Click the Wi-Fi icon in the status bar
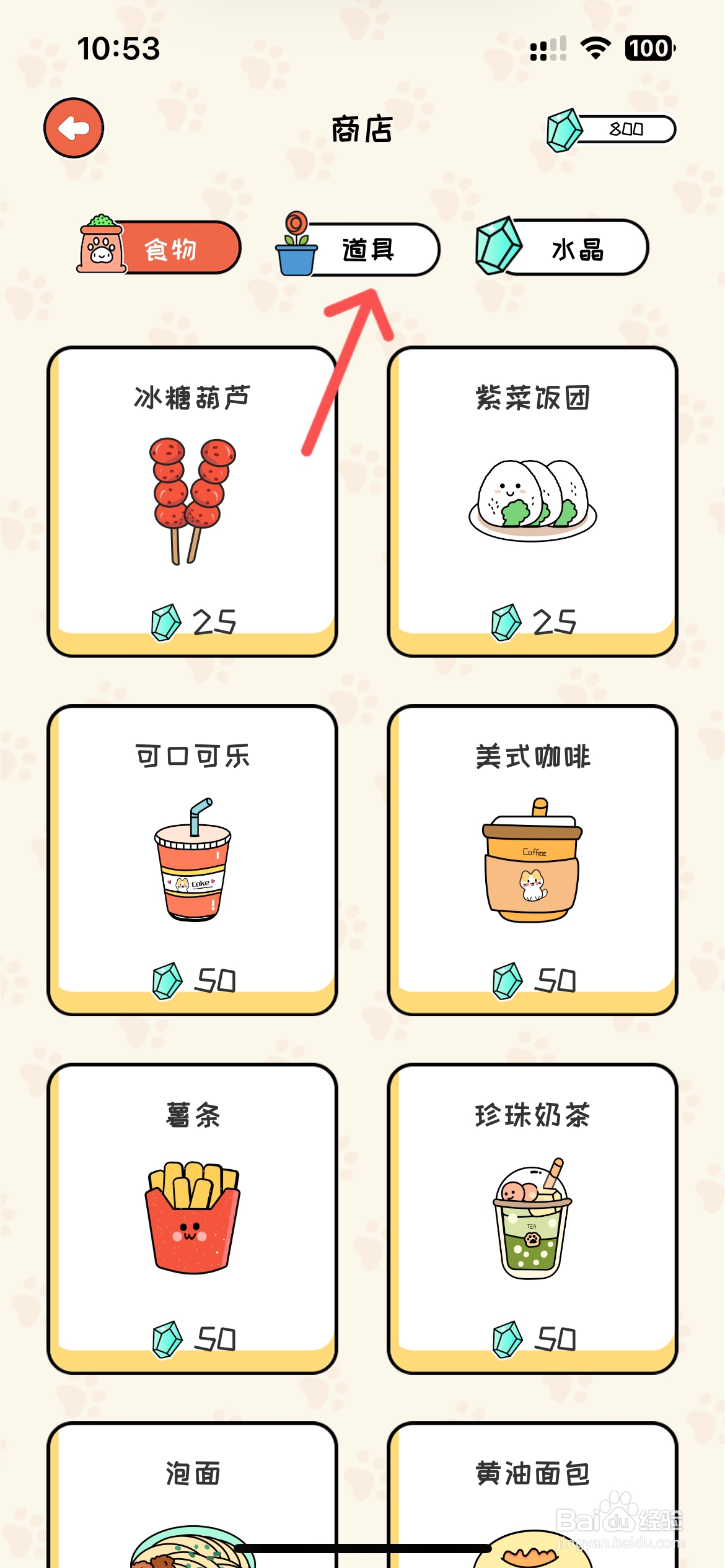Image resolution: width=725 pixels, height=1568 pixels. point(594,48)
